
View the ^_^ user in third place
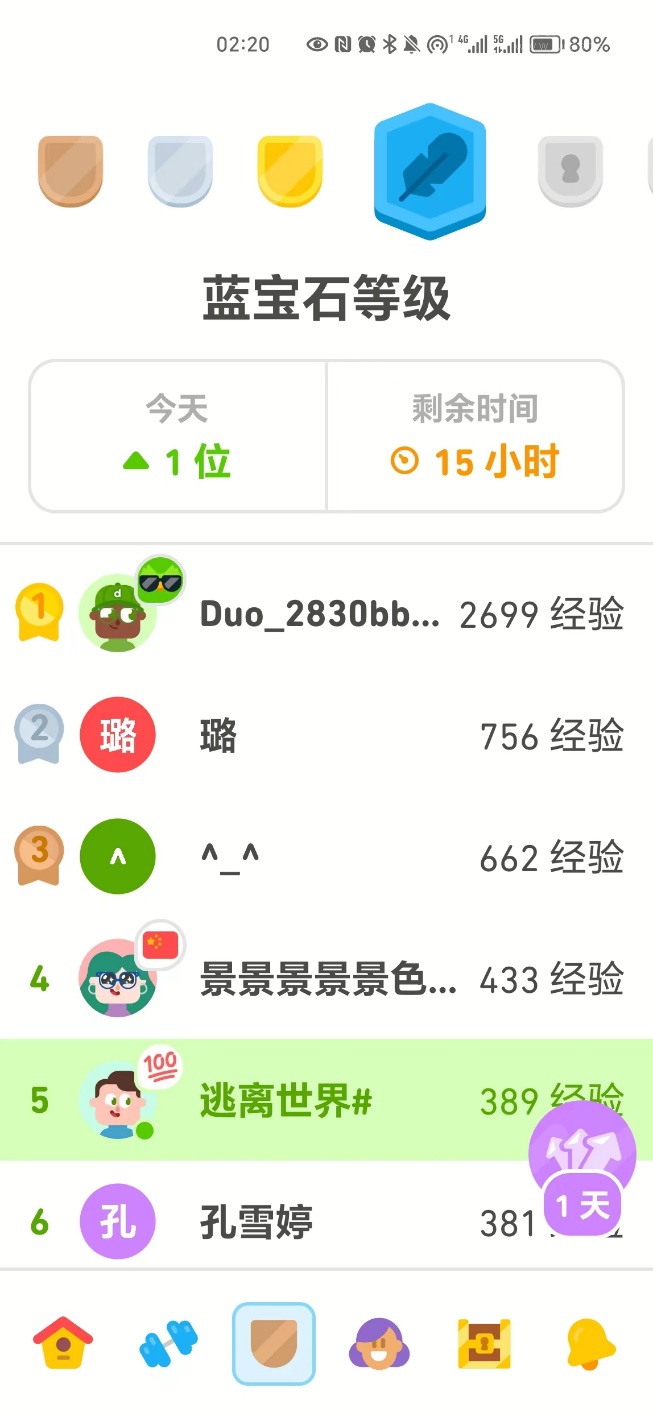click(320, 857)
